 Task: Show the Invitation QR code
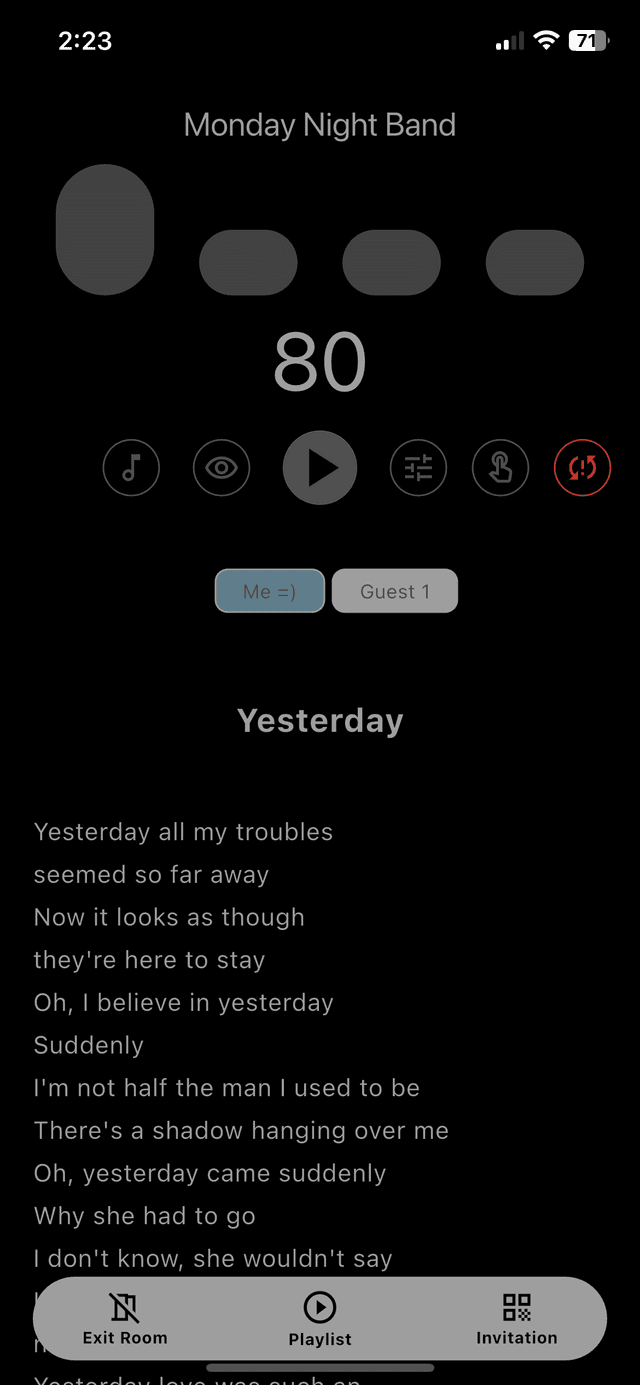[x=516, y=1318]
